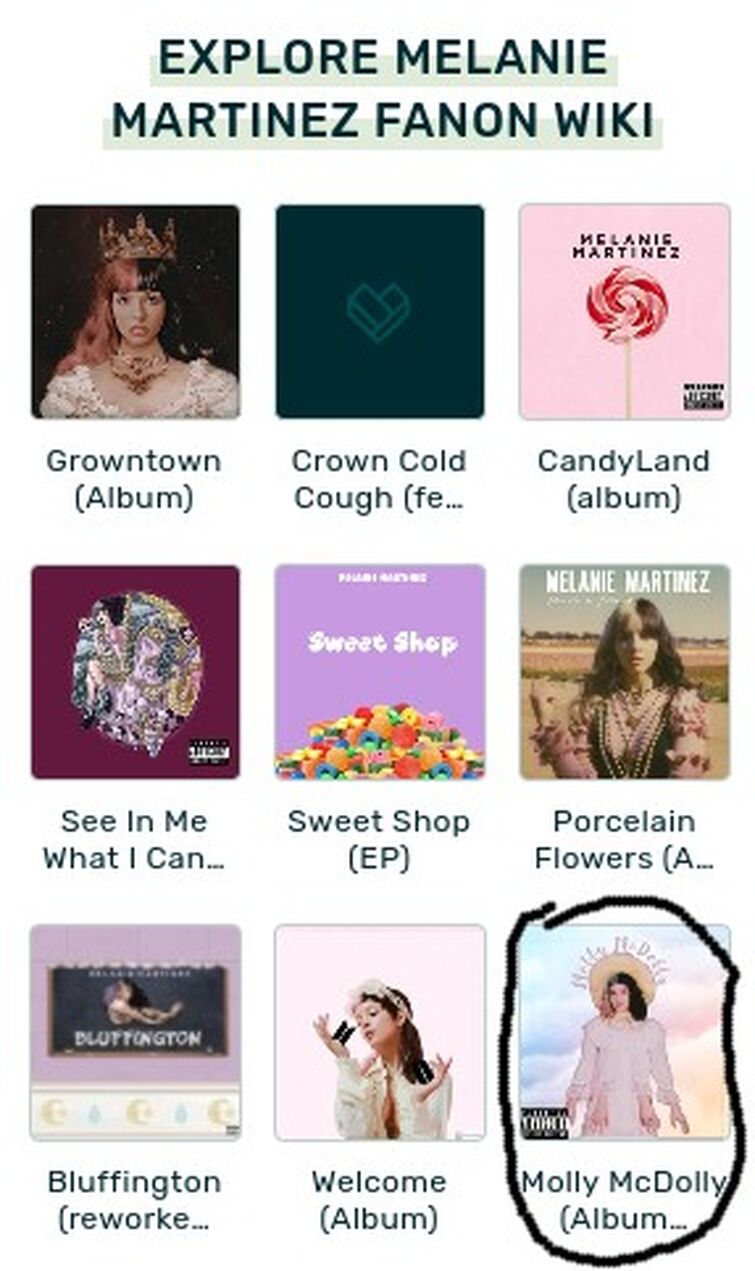Screen dimensions: 755x1271
Task: Open the CandyLand (album) tile
Action: pos(624,311)
